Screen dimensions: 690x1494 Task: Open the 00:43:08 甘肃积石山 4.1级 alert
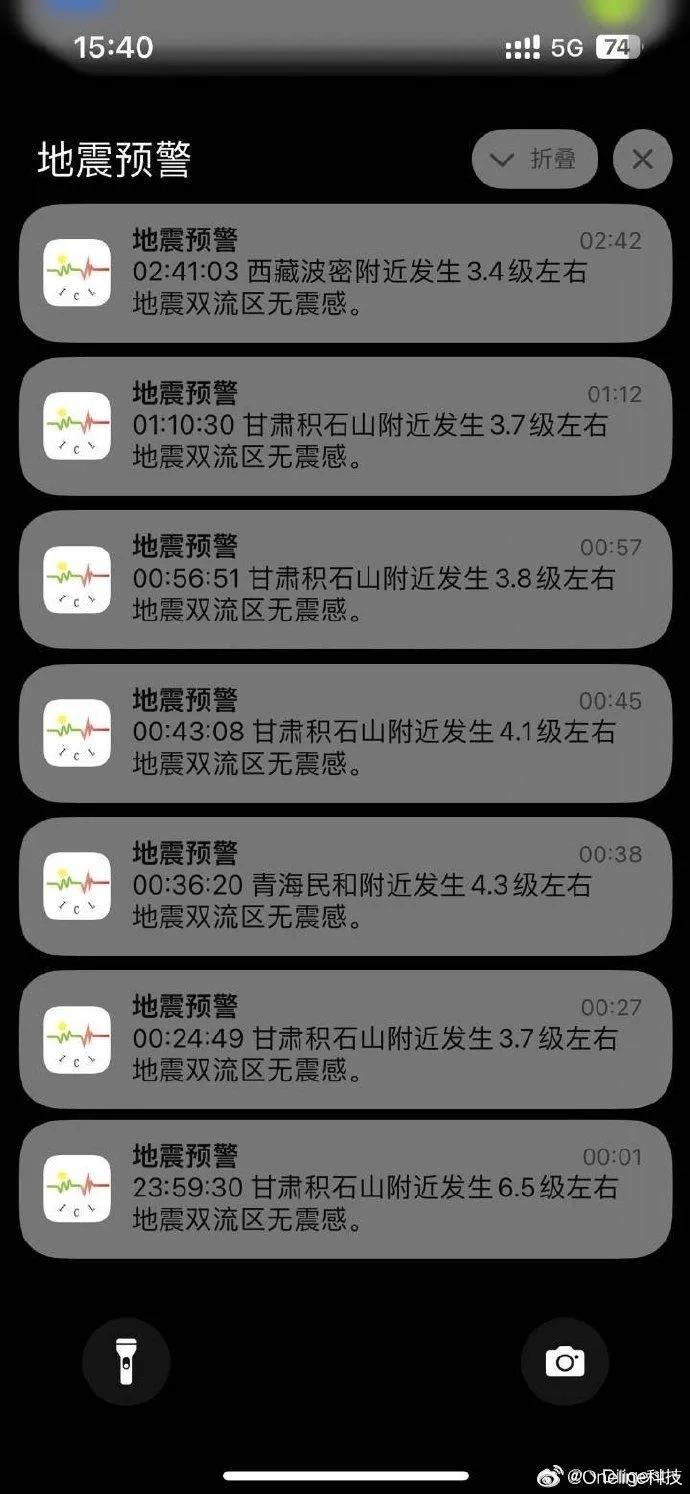[x=345, y=733]
